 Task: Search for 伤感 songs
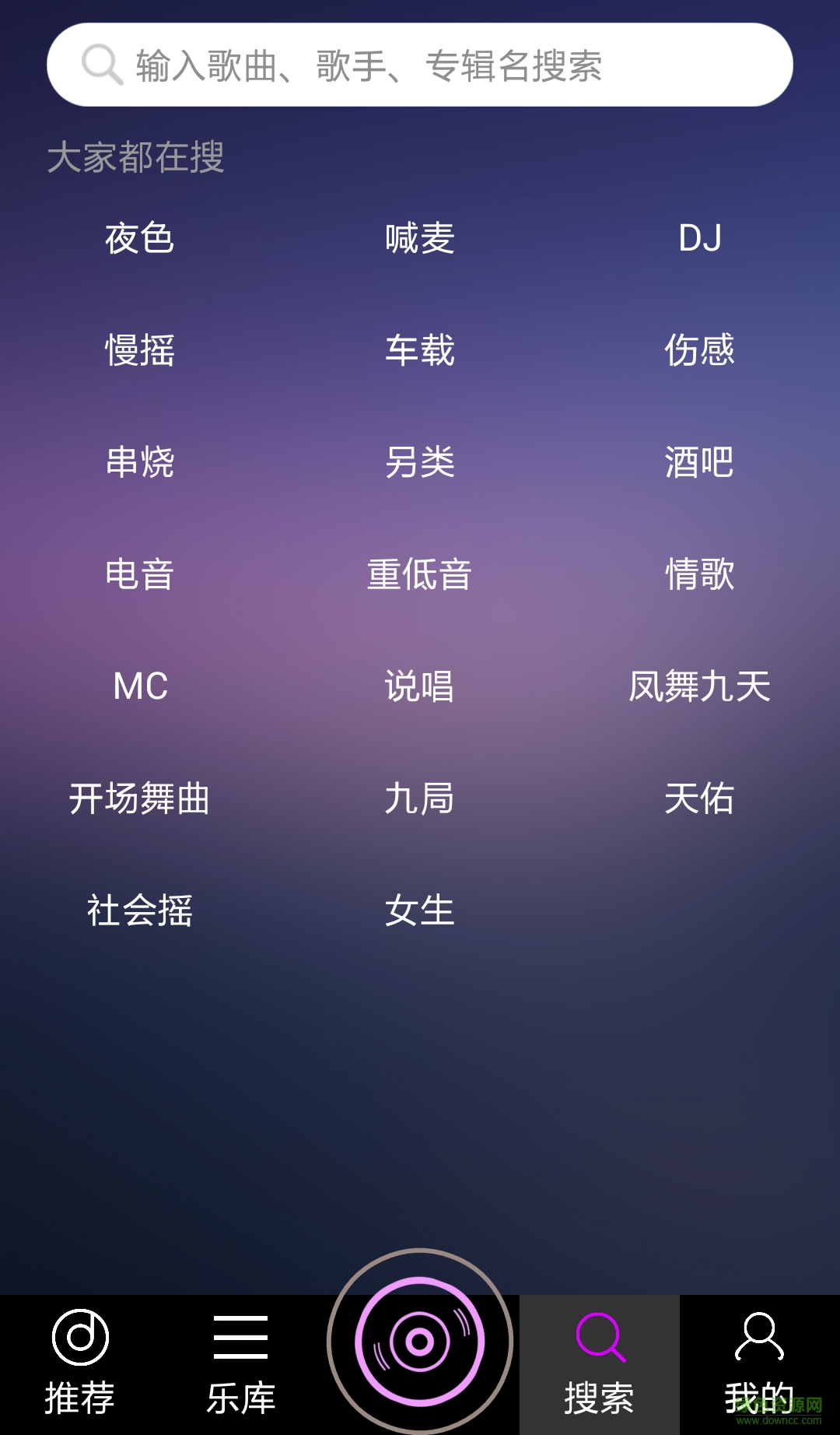click(700, 350)
